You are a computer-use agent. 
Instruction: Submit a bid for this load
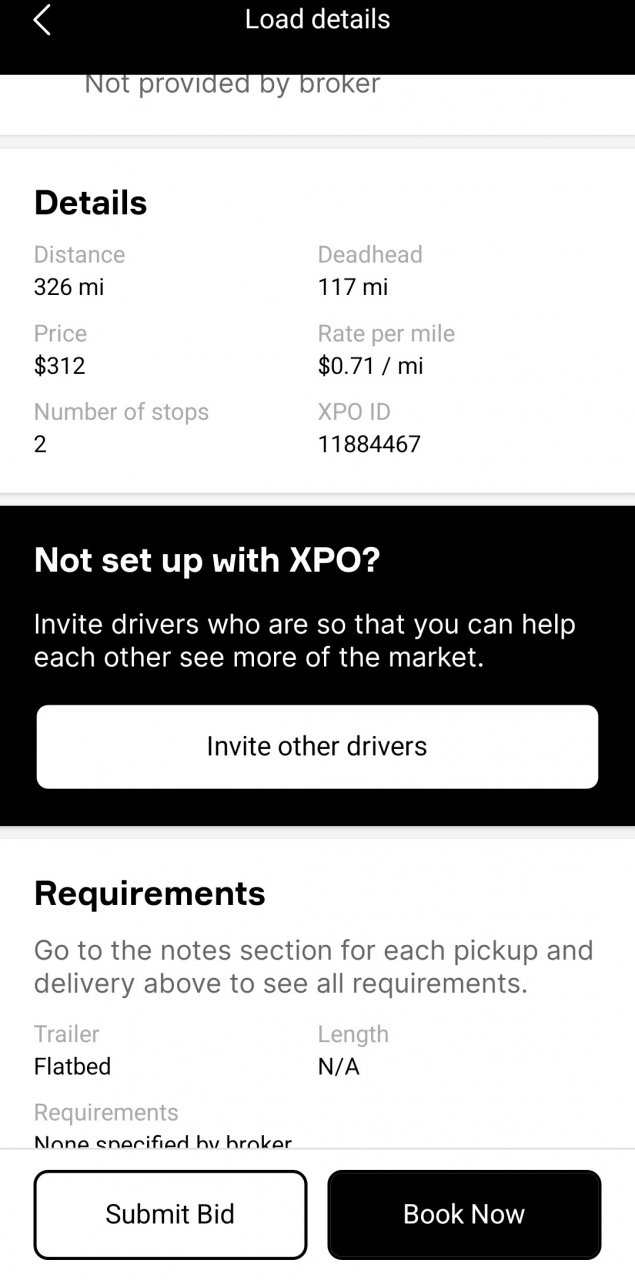point(170,1214)
